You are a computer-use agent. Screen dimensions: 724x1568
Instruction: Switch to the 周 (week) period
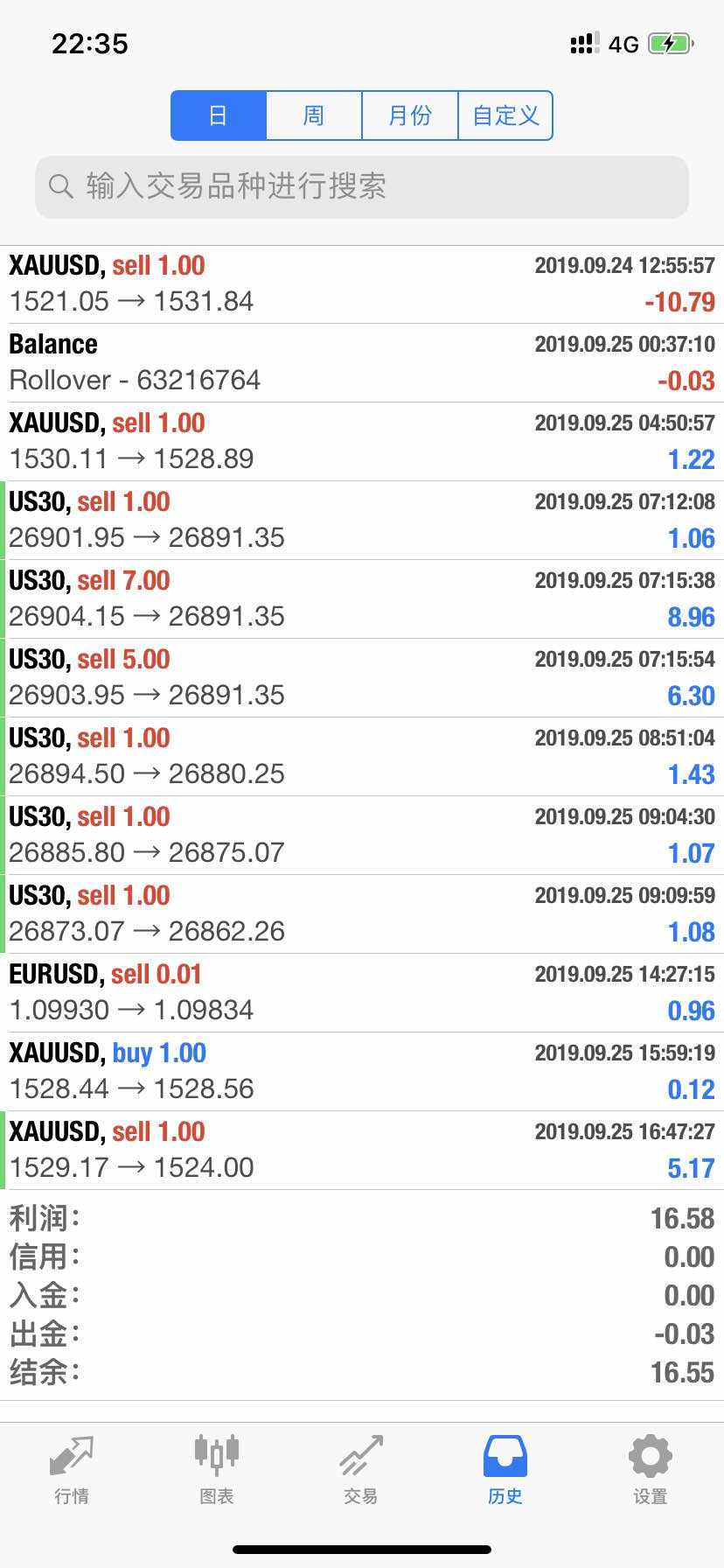314,115
